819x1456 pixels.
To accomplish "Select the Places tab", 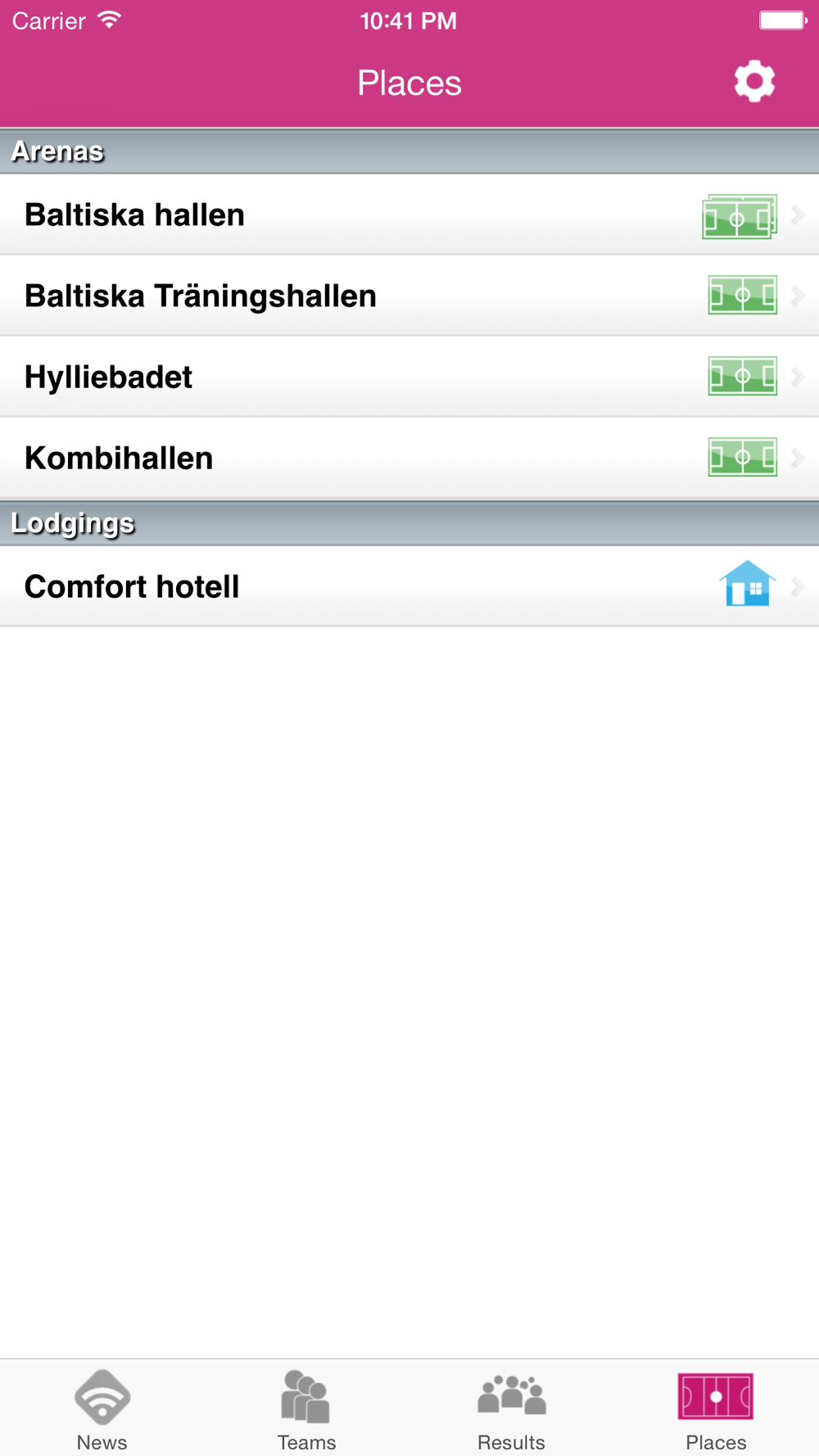I will click(717, 1409).
